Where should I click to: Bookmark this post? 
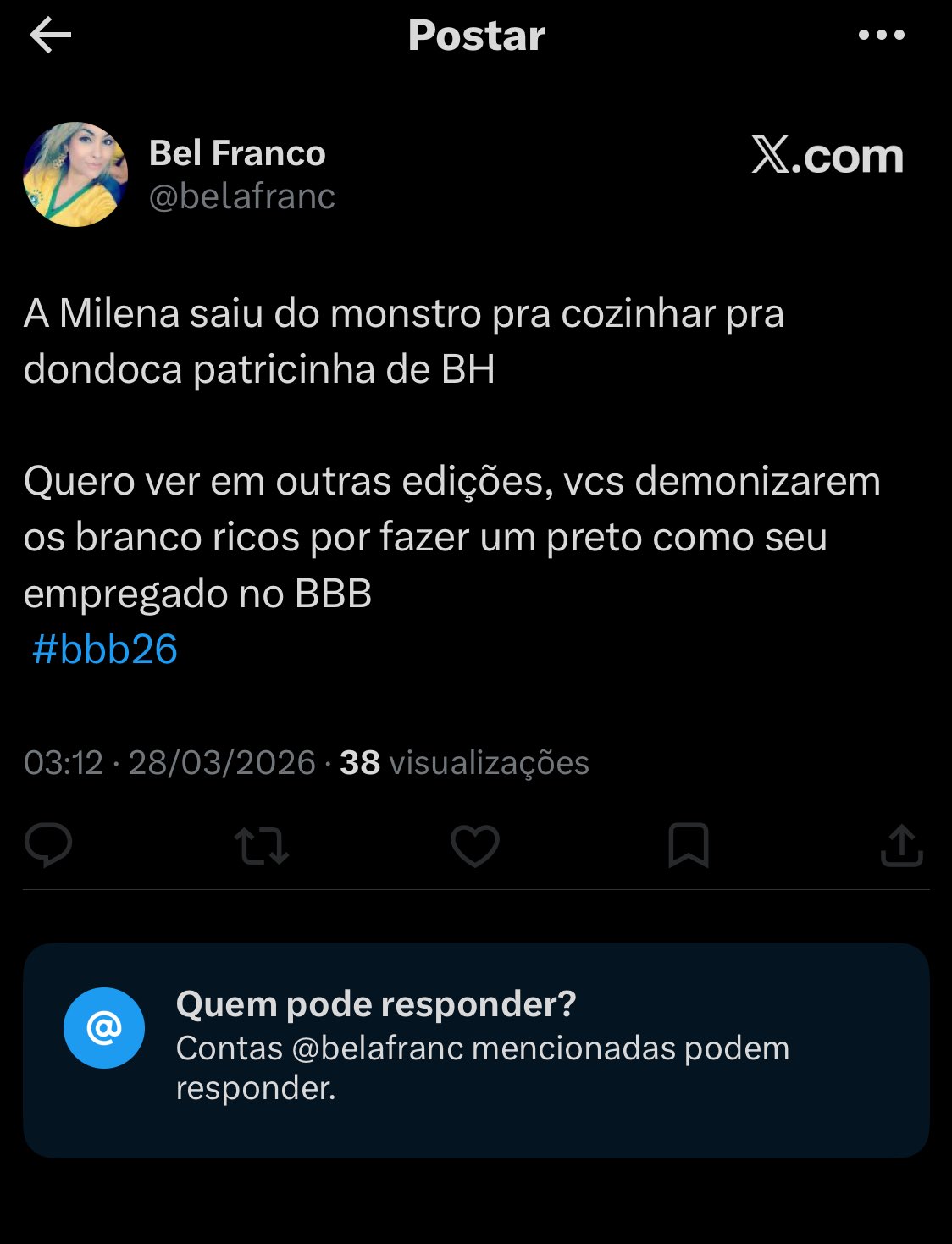click(x=688, y=845)
